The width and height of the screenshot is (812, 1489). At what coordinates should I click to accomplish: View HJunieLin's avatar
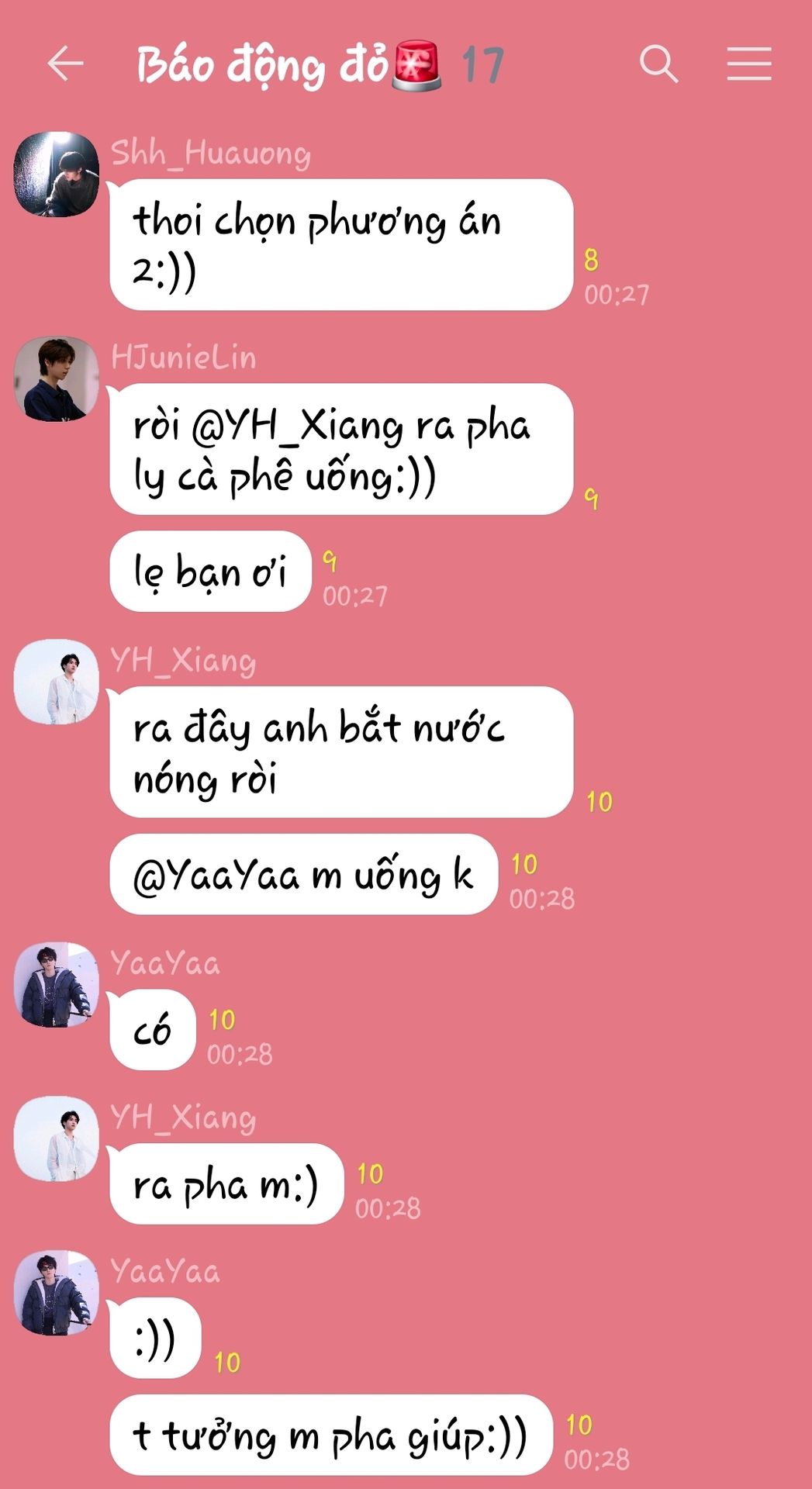[57, 378]
